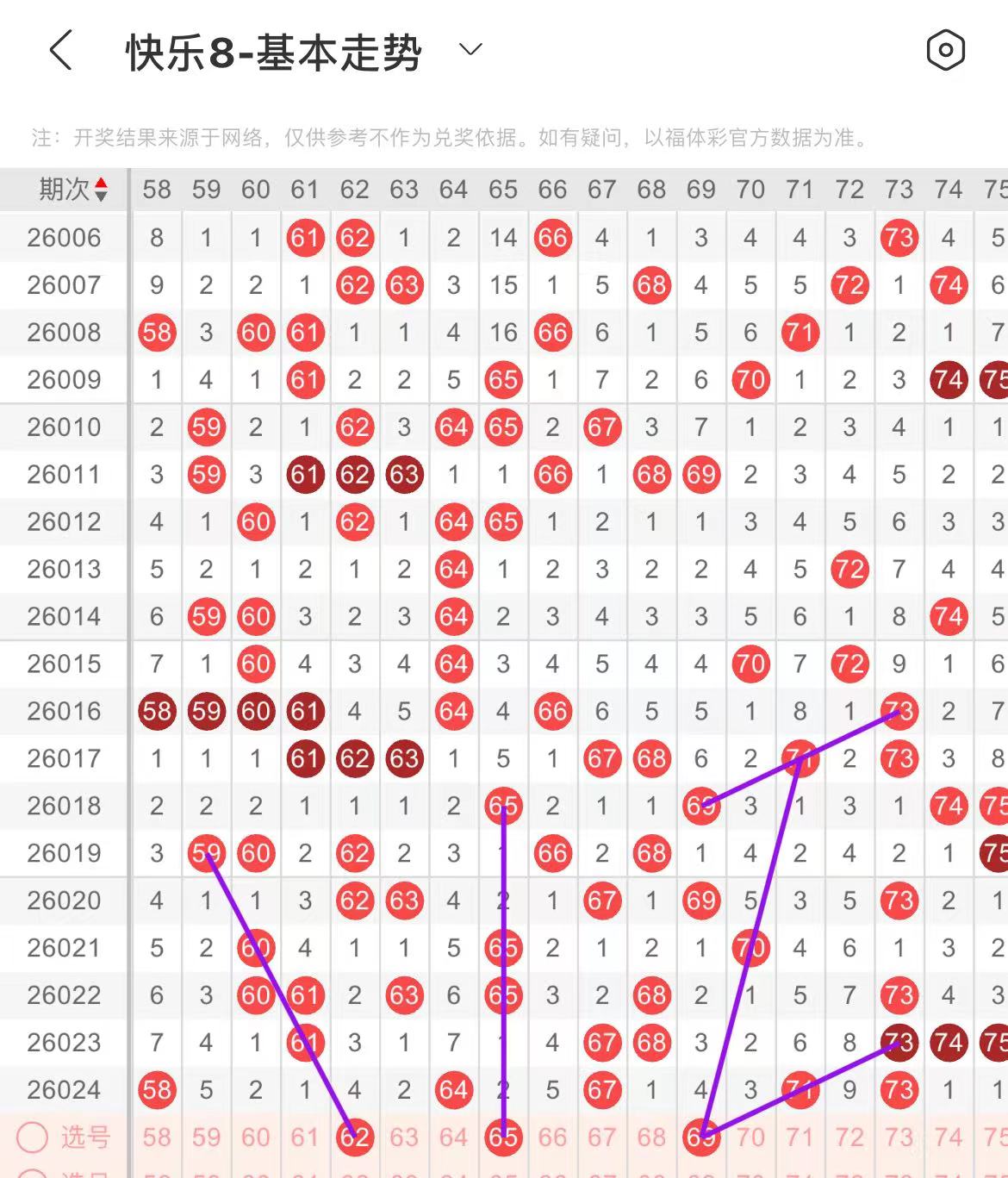Viewport: 1008px width, 1178px height.
Task: Select the first 选号 row radio circle
Action: [33, 1137]
